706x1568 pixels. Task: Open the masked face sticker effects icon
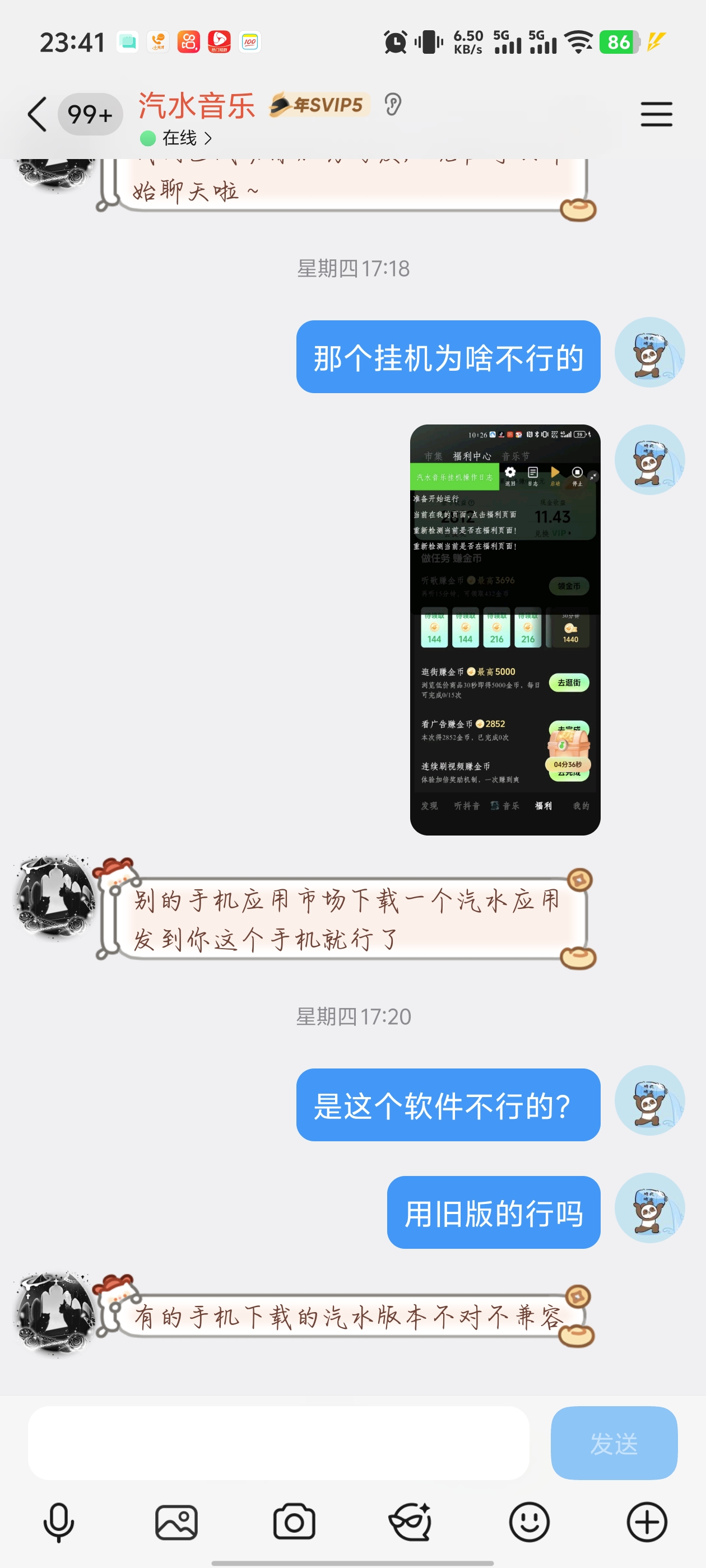[x=411, y=1522]
